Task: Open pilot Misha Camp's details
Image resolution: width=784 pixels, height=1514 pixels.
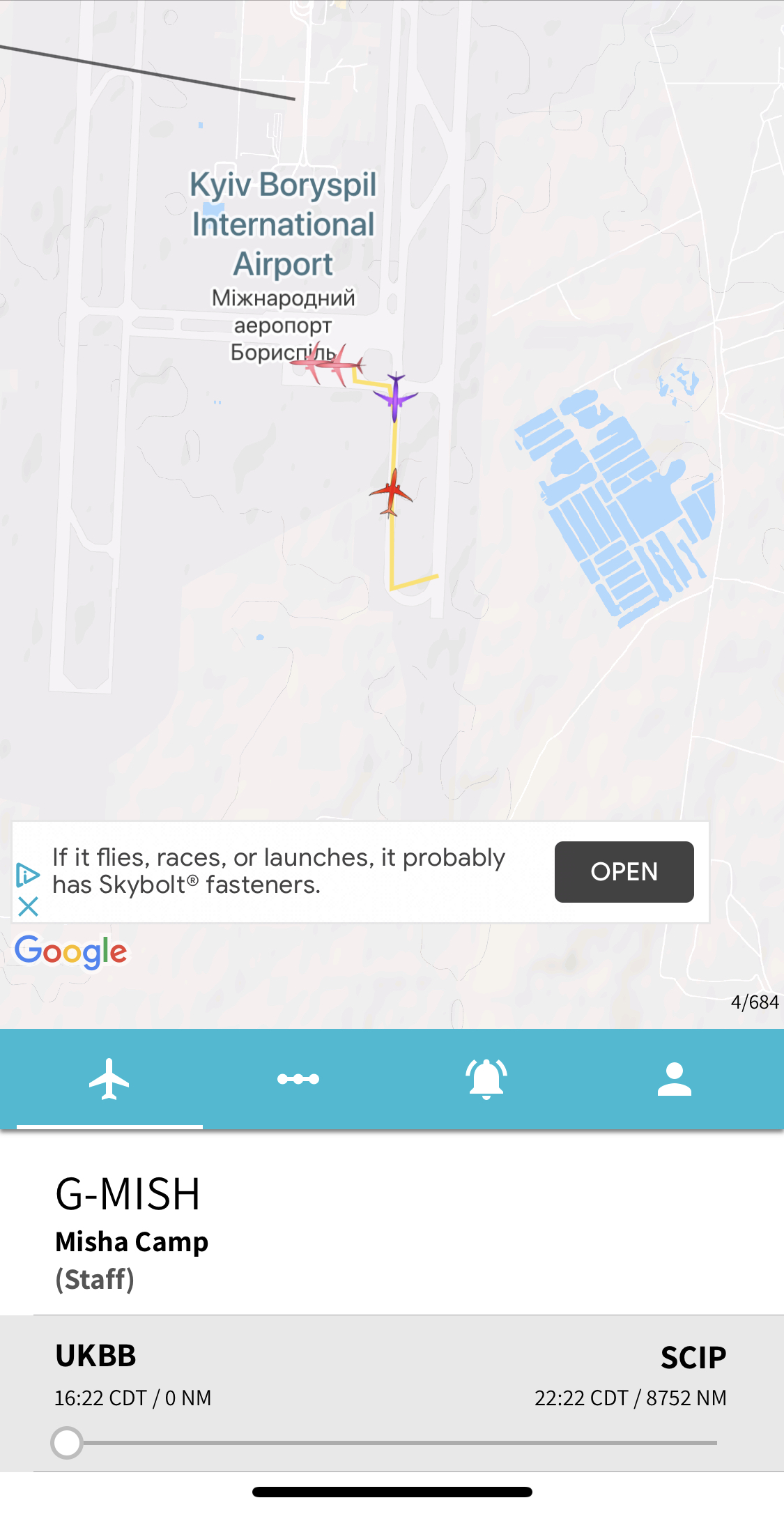Action: tap(132, 1241)
